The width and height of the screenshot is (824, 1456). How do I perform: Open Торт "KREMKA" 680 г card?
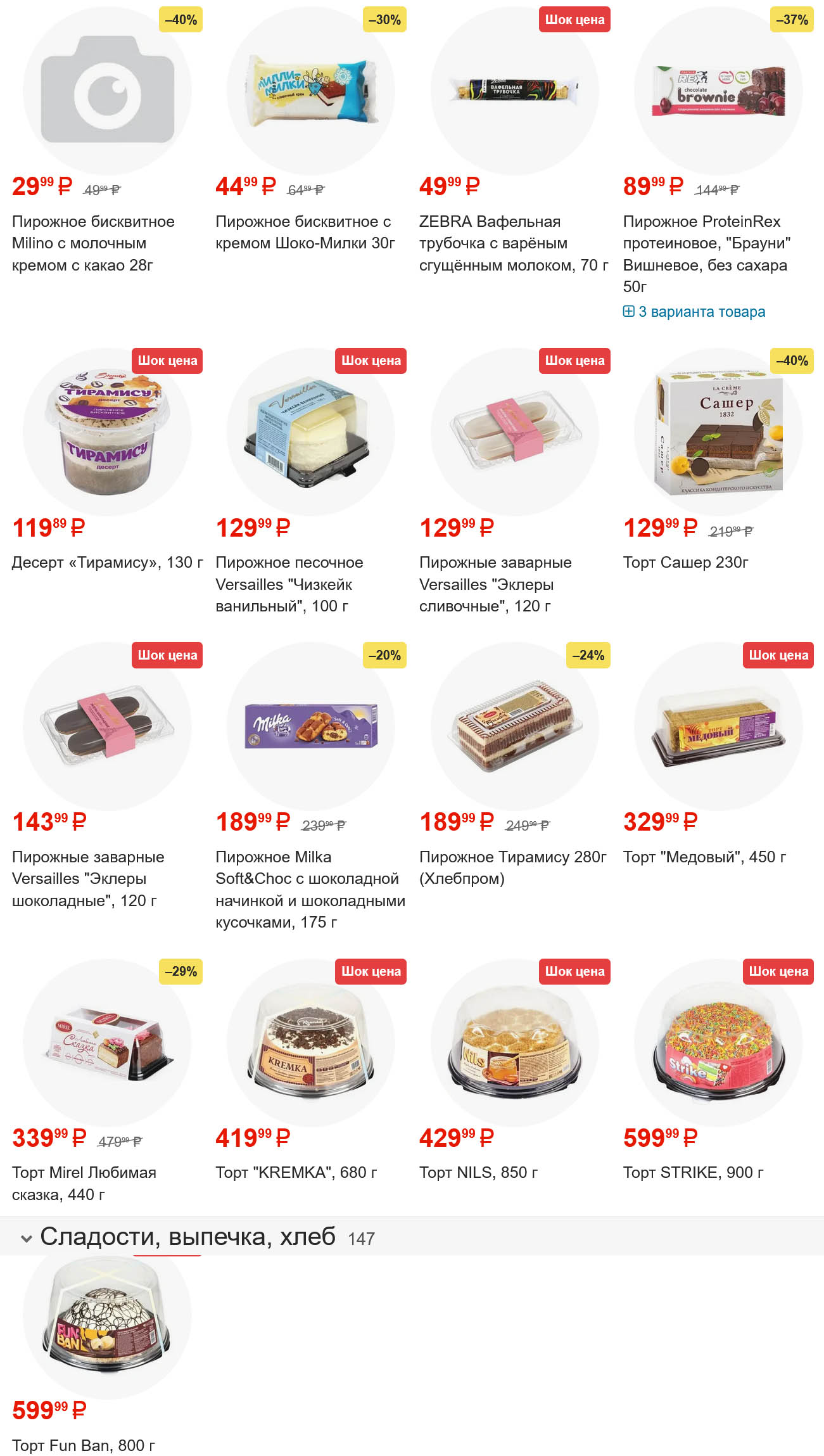pos(296,1172)
